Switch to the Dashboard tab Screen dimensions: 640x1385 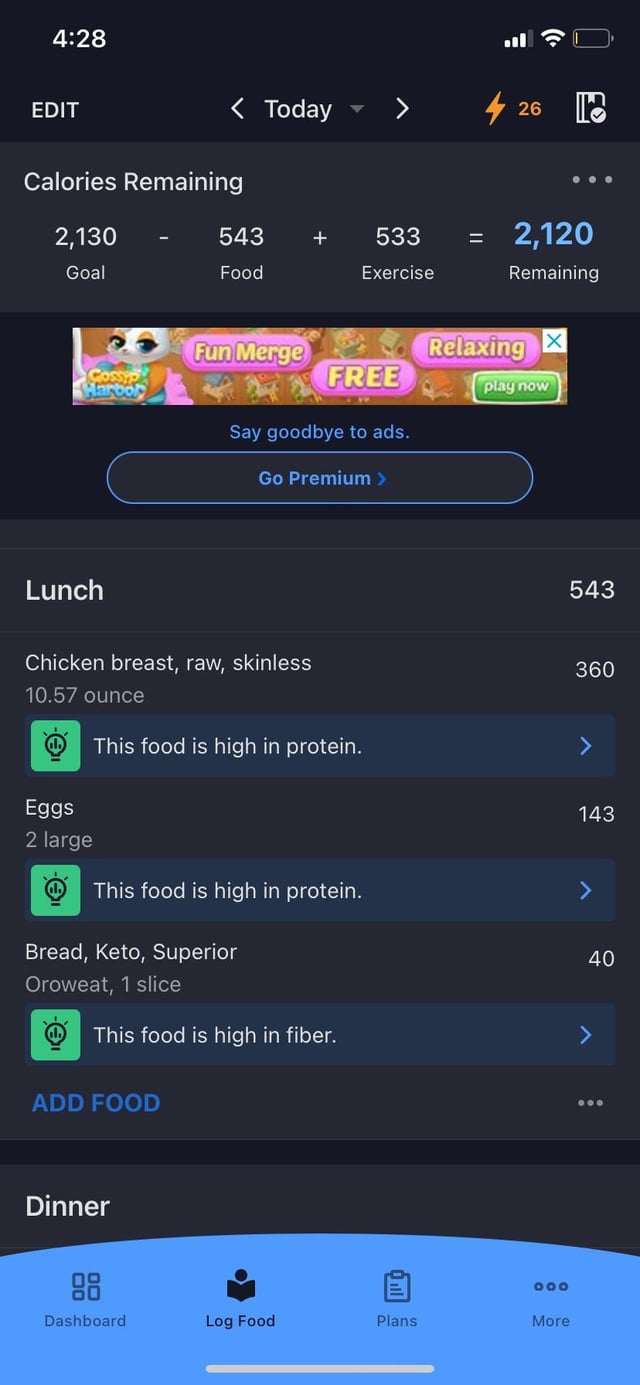[x=85, y=1299]
